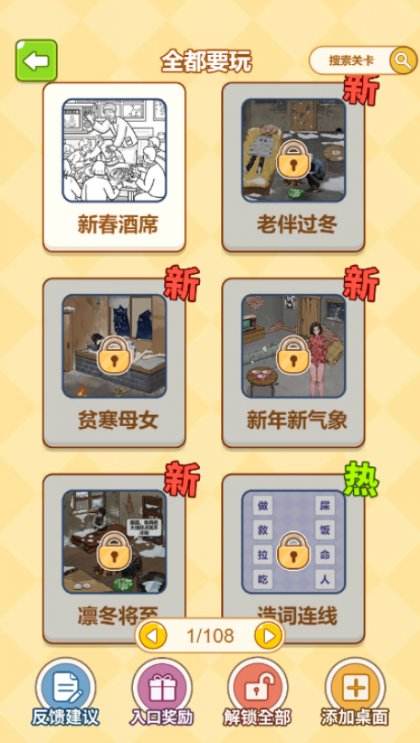Tap 添加桌面 to add to desktop
This screenshot has width=420, height=743.
pyautogui.click(x=355, y=693)
